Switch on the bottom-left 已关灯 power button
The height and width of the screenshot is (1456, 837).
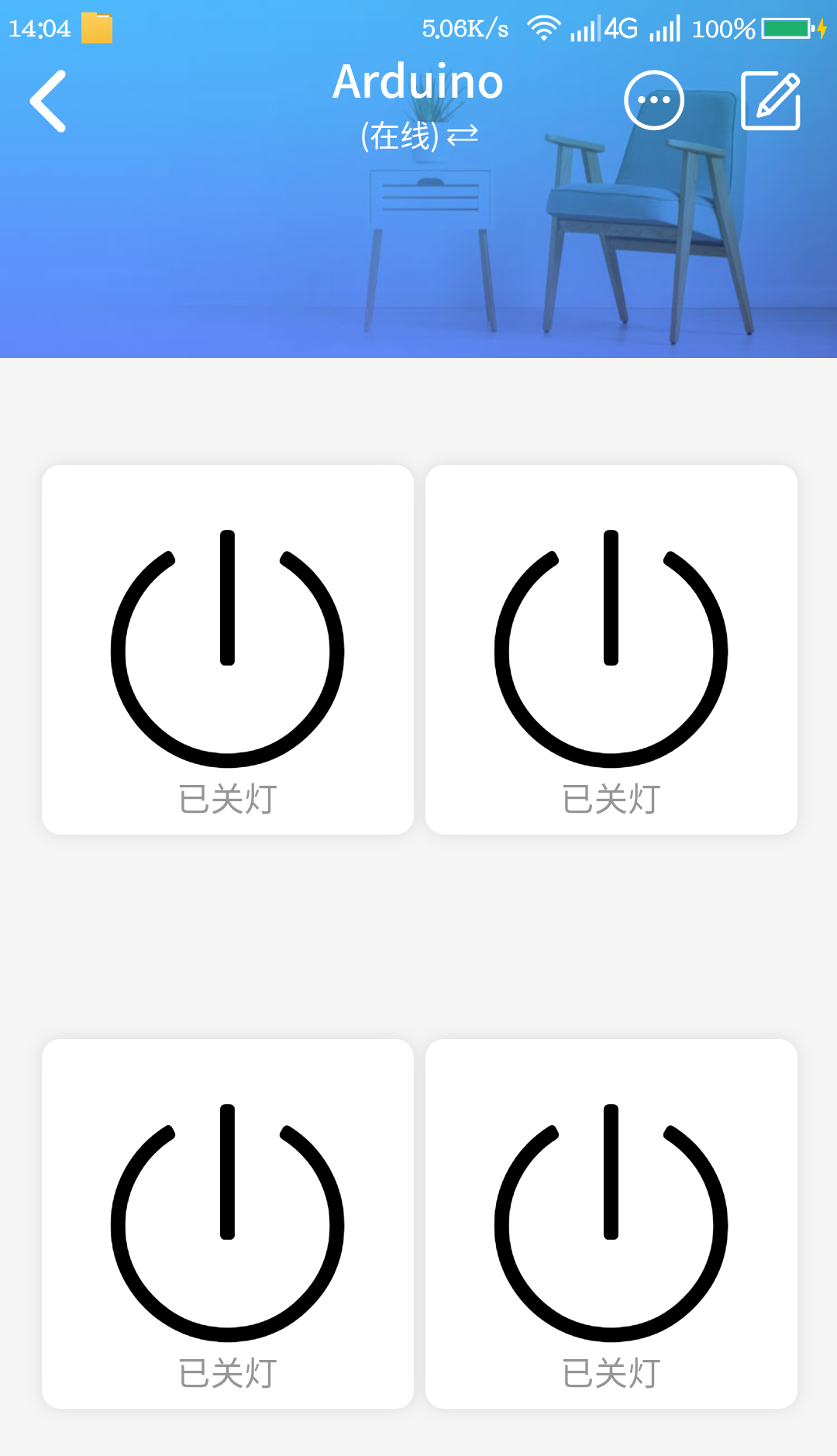pos(227,1224)
